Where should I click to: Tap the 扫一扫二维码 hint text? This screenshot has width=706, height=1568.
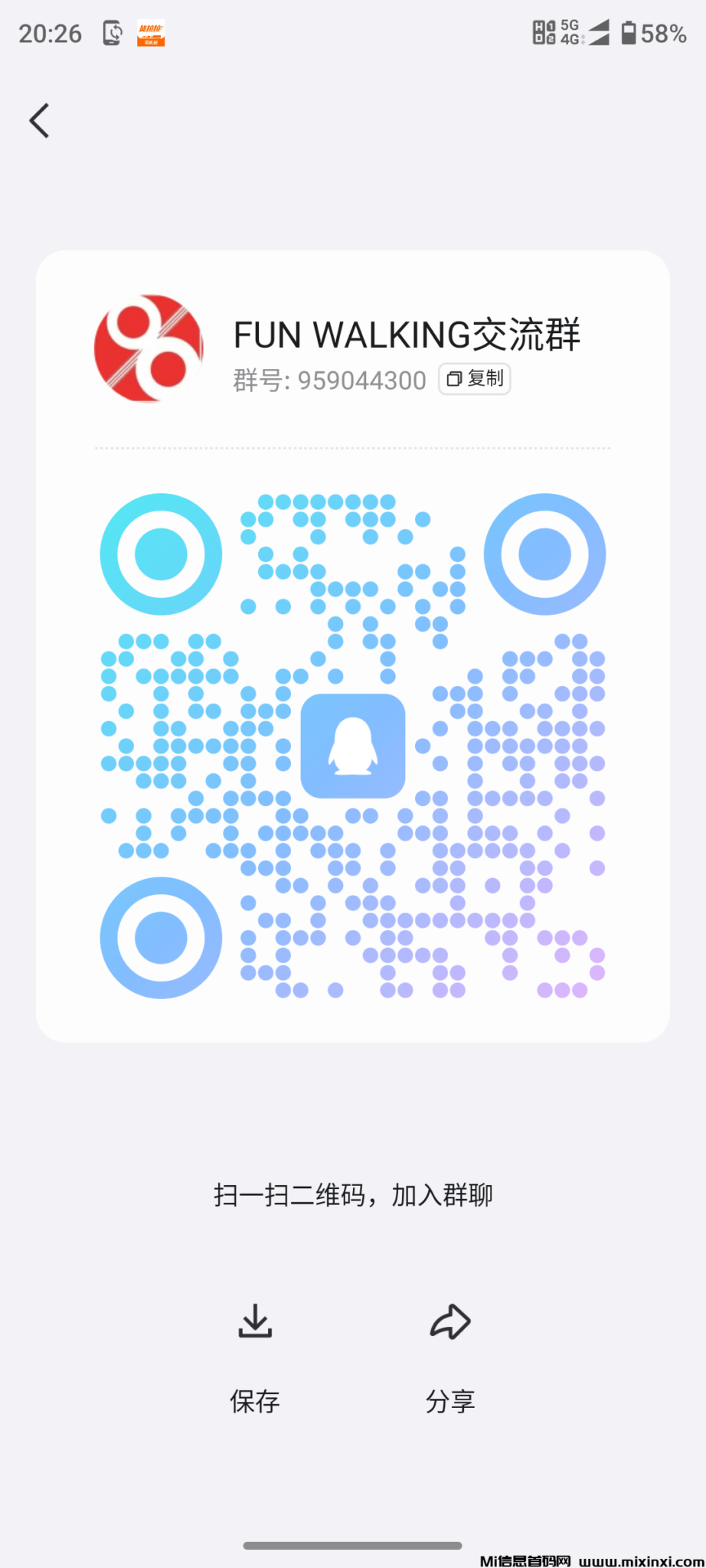[353, 1194]
